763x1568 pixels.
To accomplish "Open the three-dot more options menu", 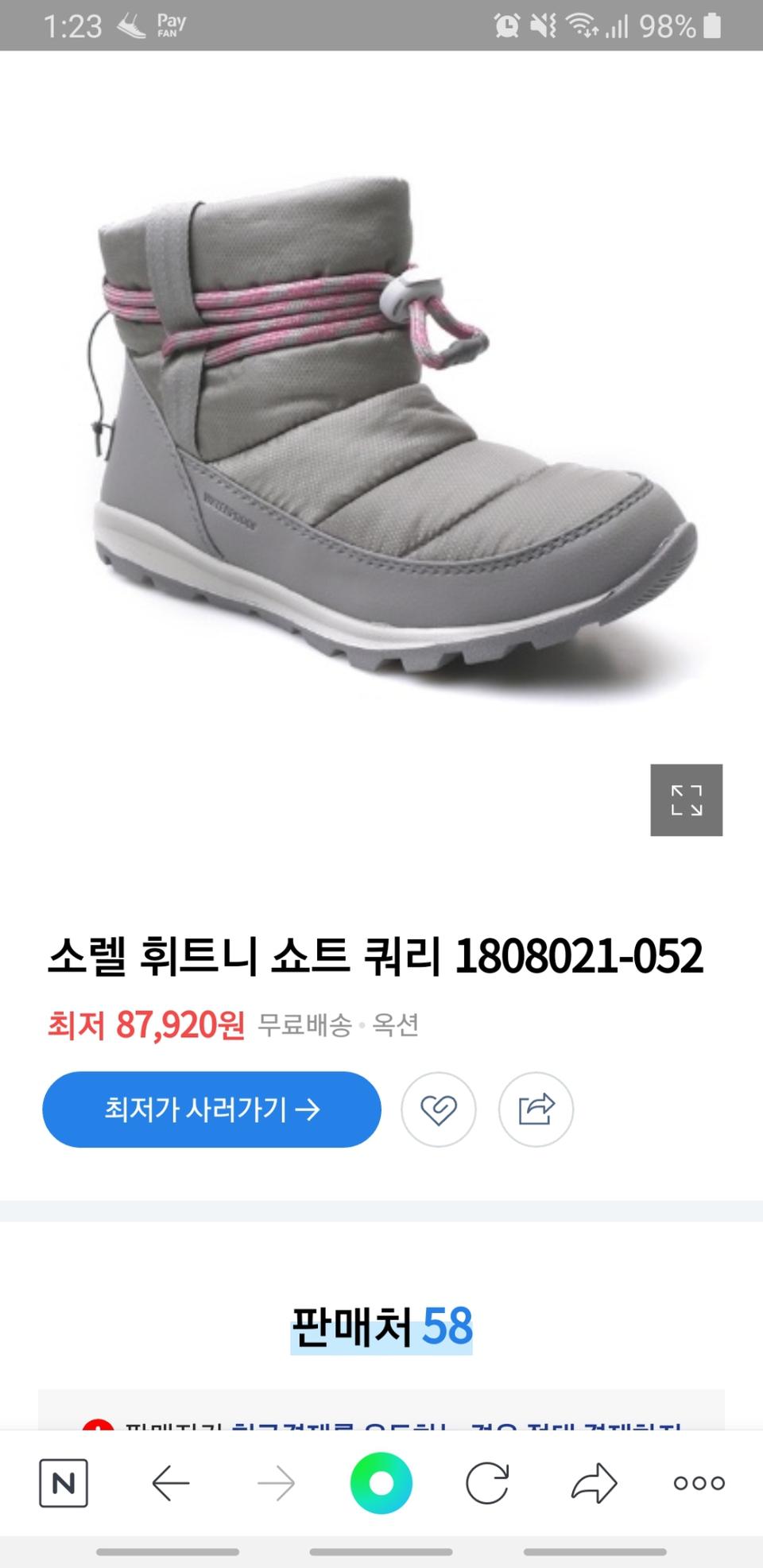I will [699, 1481].
